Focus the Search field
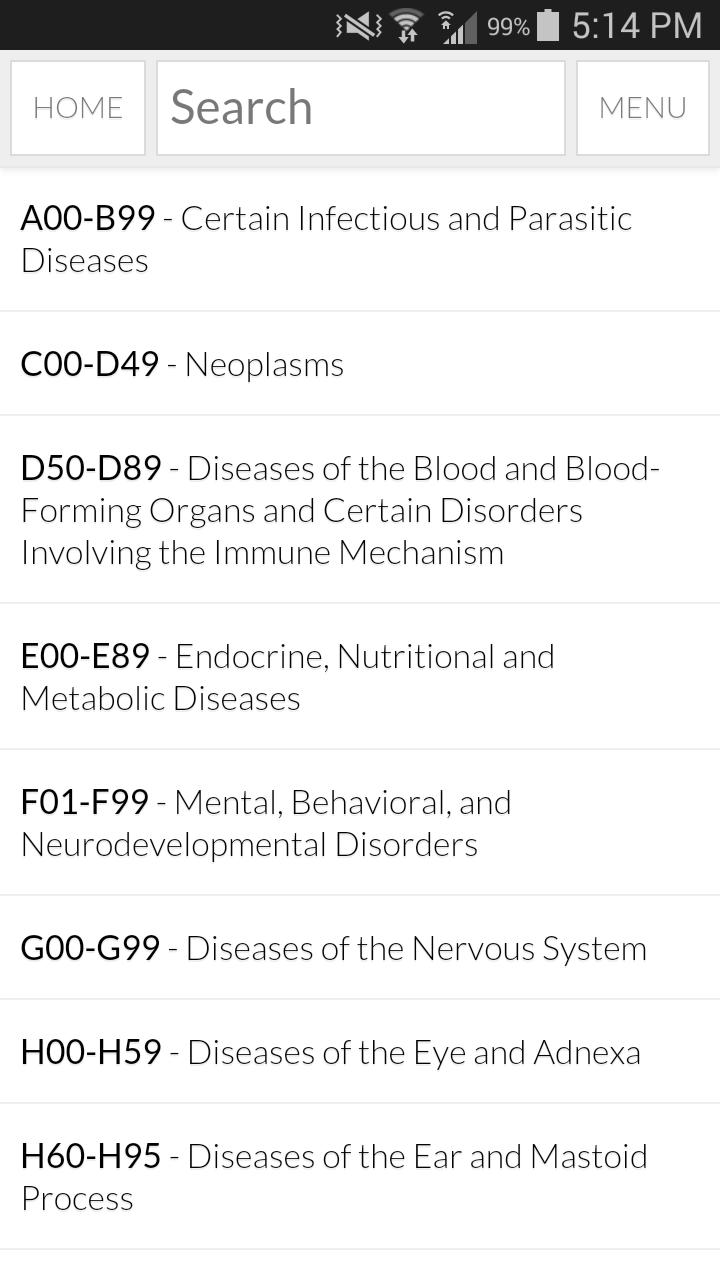720x1280 pixels. pyautogui.click(x=360, y=108)
